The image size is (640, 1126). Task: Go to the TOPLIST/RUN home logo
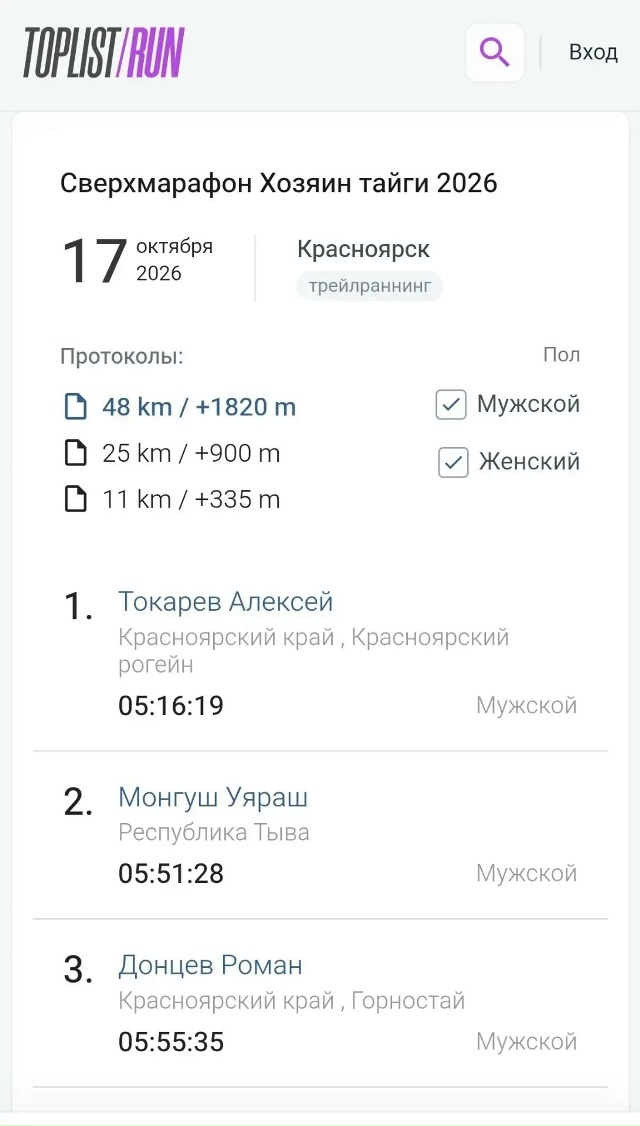coord(104,52)
